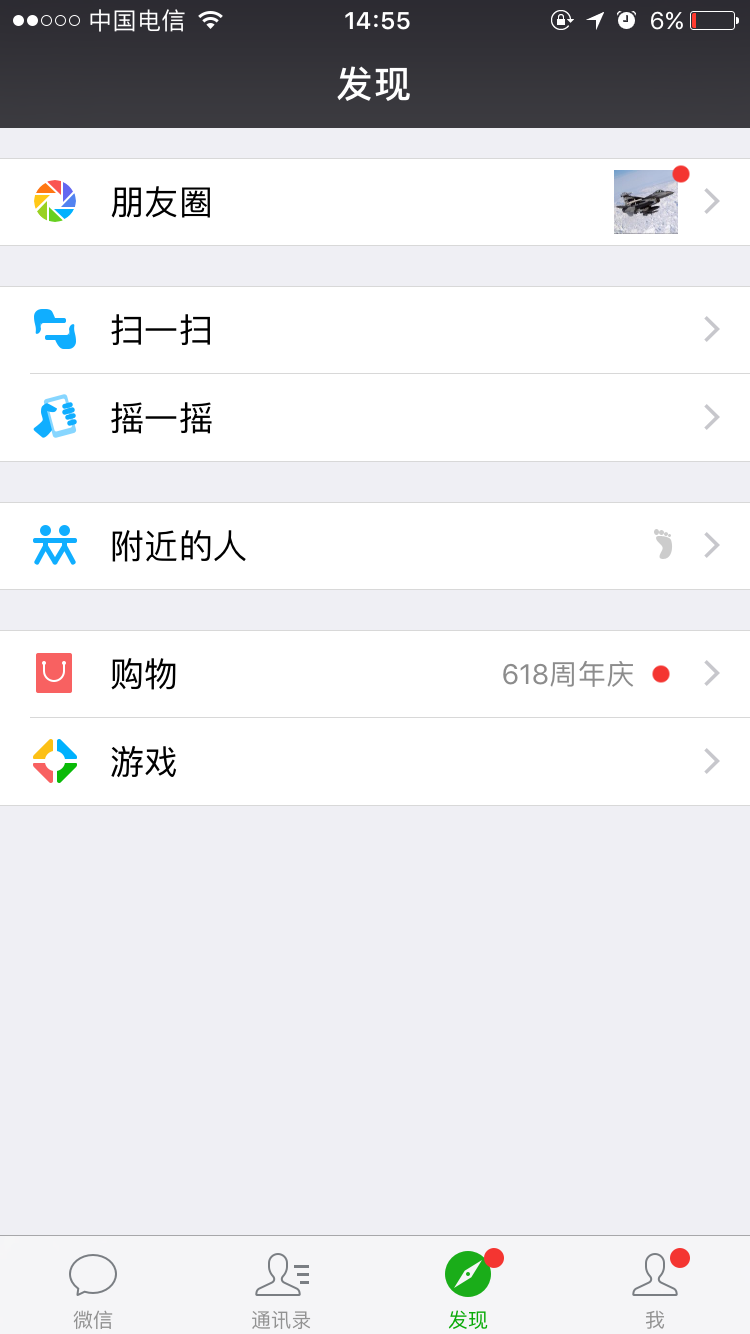Screen dimensions: 750x1334
Task: Go to the 我 profile tab
Action: click(x=655, y=1288)
